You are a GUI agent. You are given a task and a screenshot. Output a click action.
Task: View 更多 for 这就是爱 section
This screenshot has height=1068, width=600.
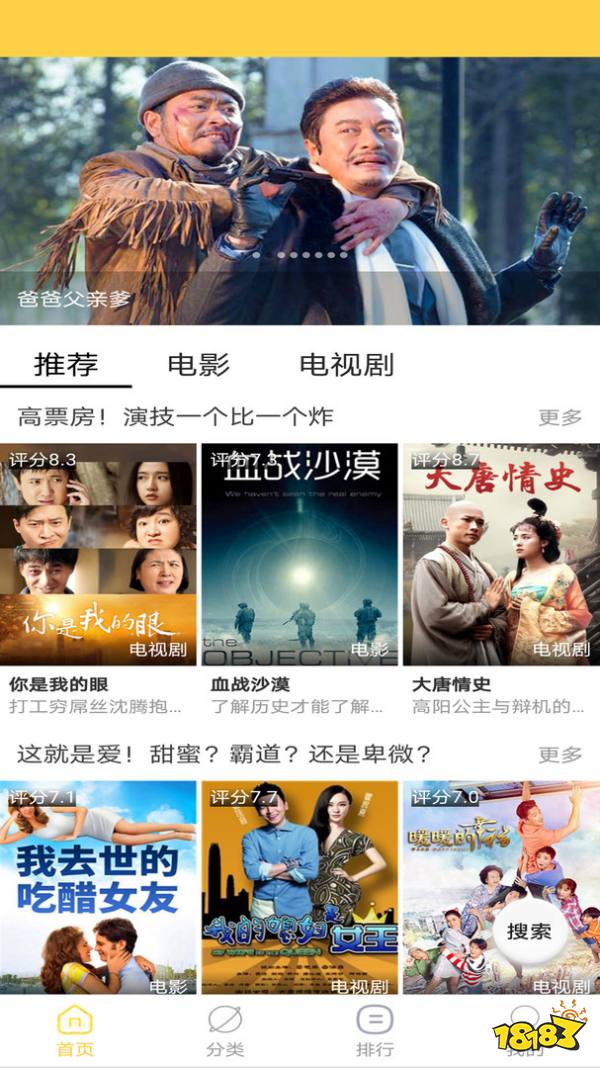pyautogui.click(x=560, y=754)
